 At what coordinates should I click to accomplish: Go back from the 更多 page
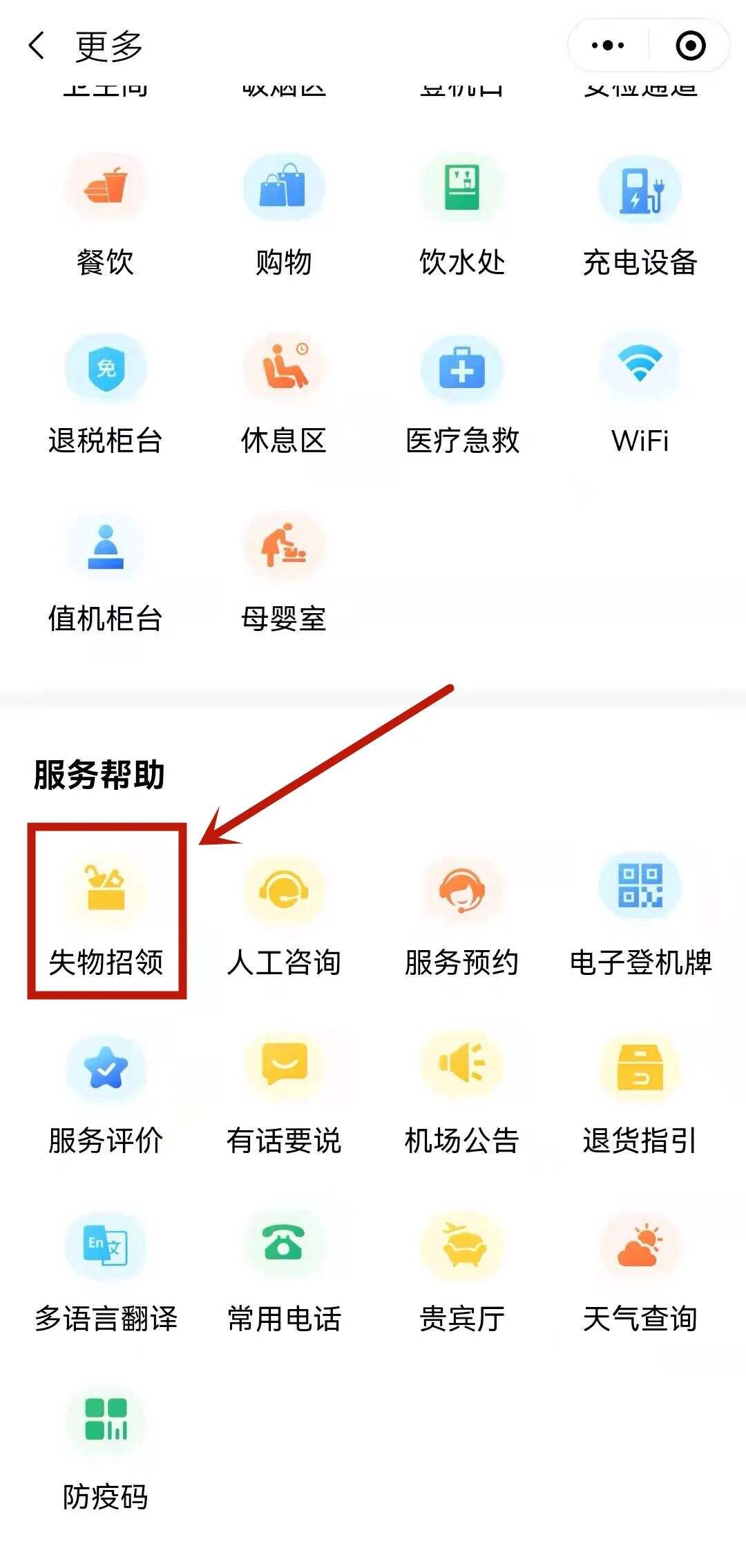click(37, 46)
